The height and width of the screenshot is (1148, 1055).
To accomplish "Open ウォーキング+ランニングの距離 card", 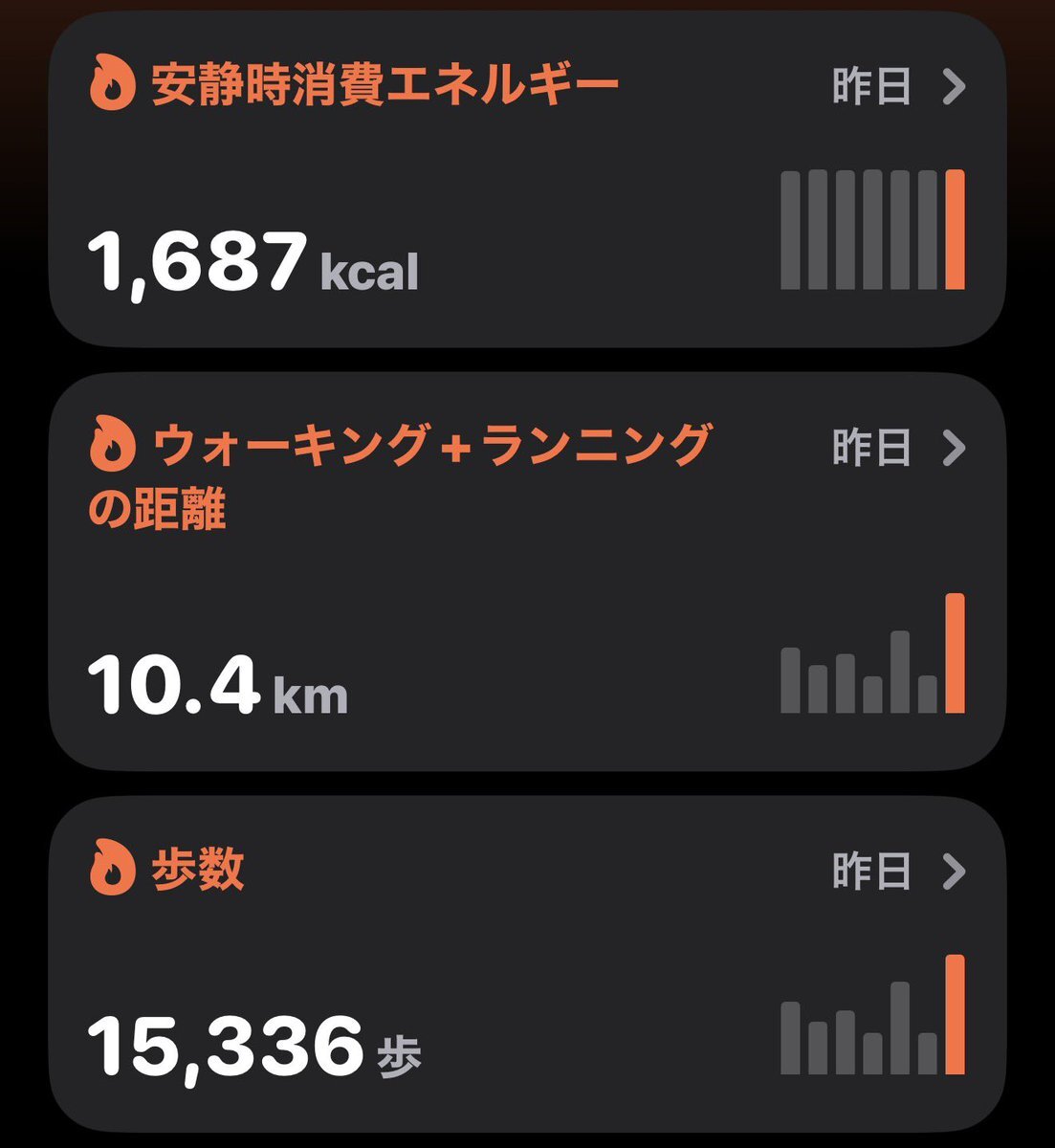I will [526, 574].
